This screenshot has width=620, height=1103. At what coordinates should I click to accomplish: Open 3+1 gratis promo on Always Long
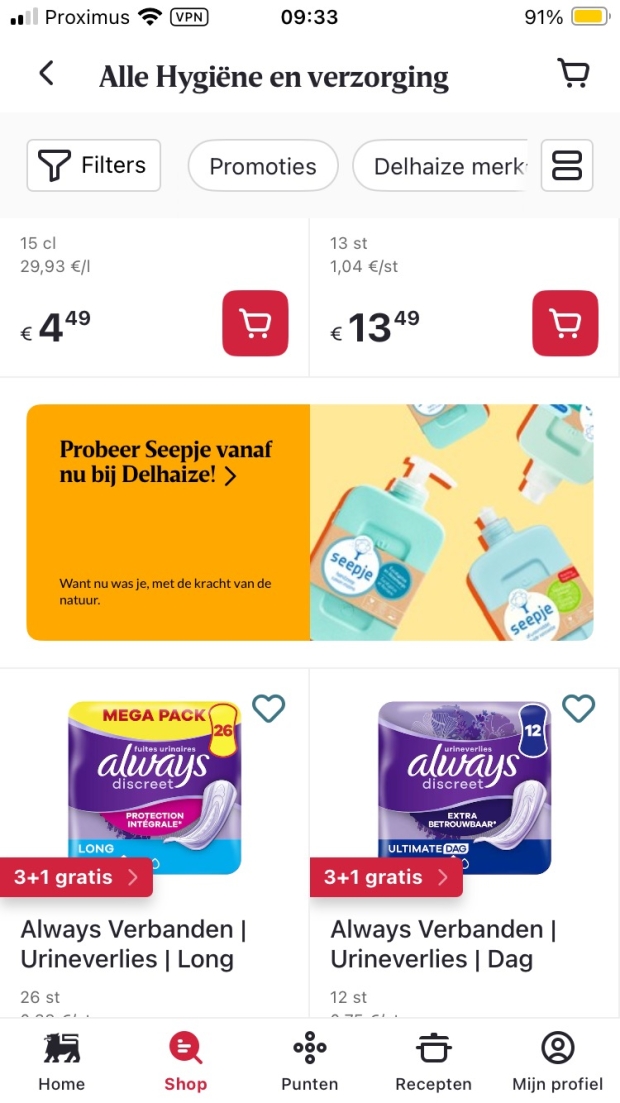tap(77, 877)
